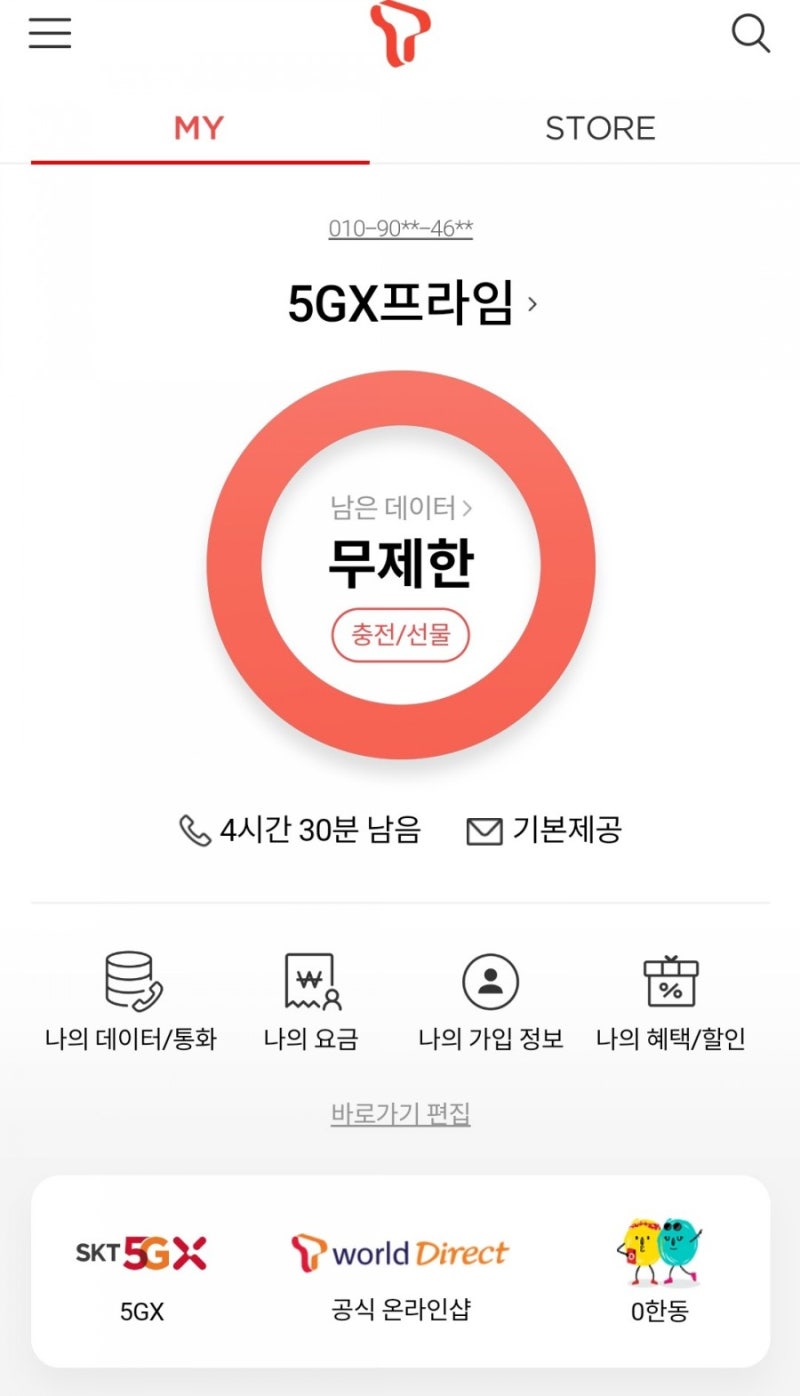Tap the T world logo at top

pos(400,33)
